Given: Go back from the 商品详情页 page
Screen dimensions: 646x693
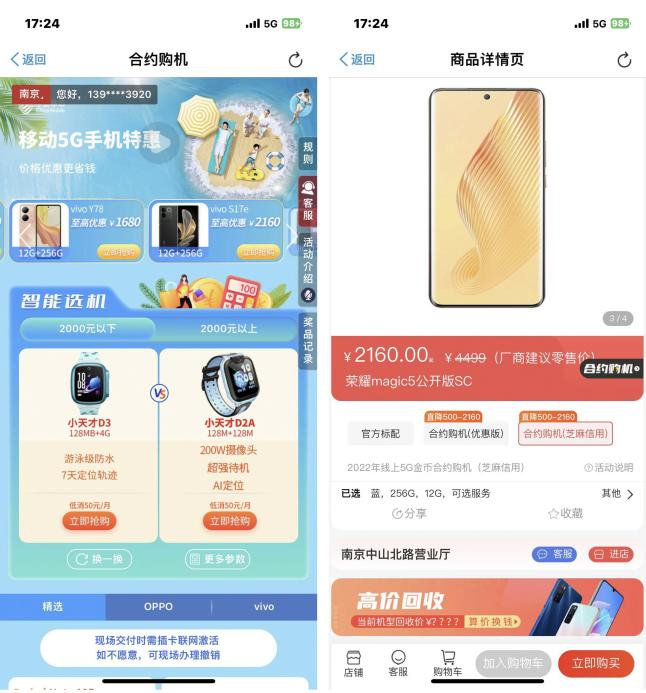Looking at the screenshot, I should (x=357, y=60).
